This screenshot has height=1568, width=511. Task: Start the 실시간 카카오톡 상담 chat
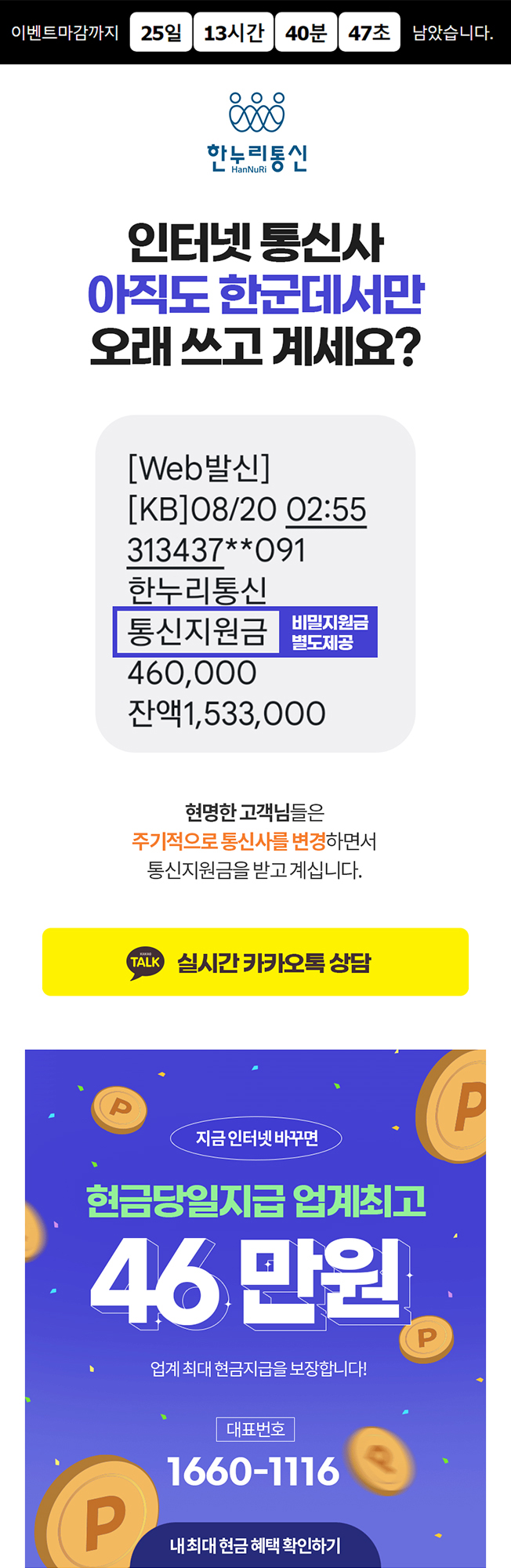pyautogui.click(x=255, y=962)
